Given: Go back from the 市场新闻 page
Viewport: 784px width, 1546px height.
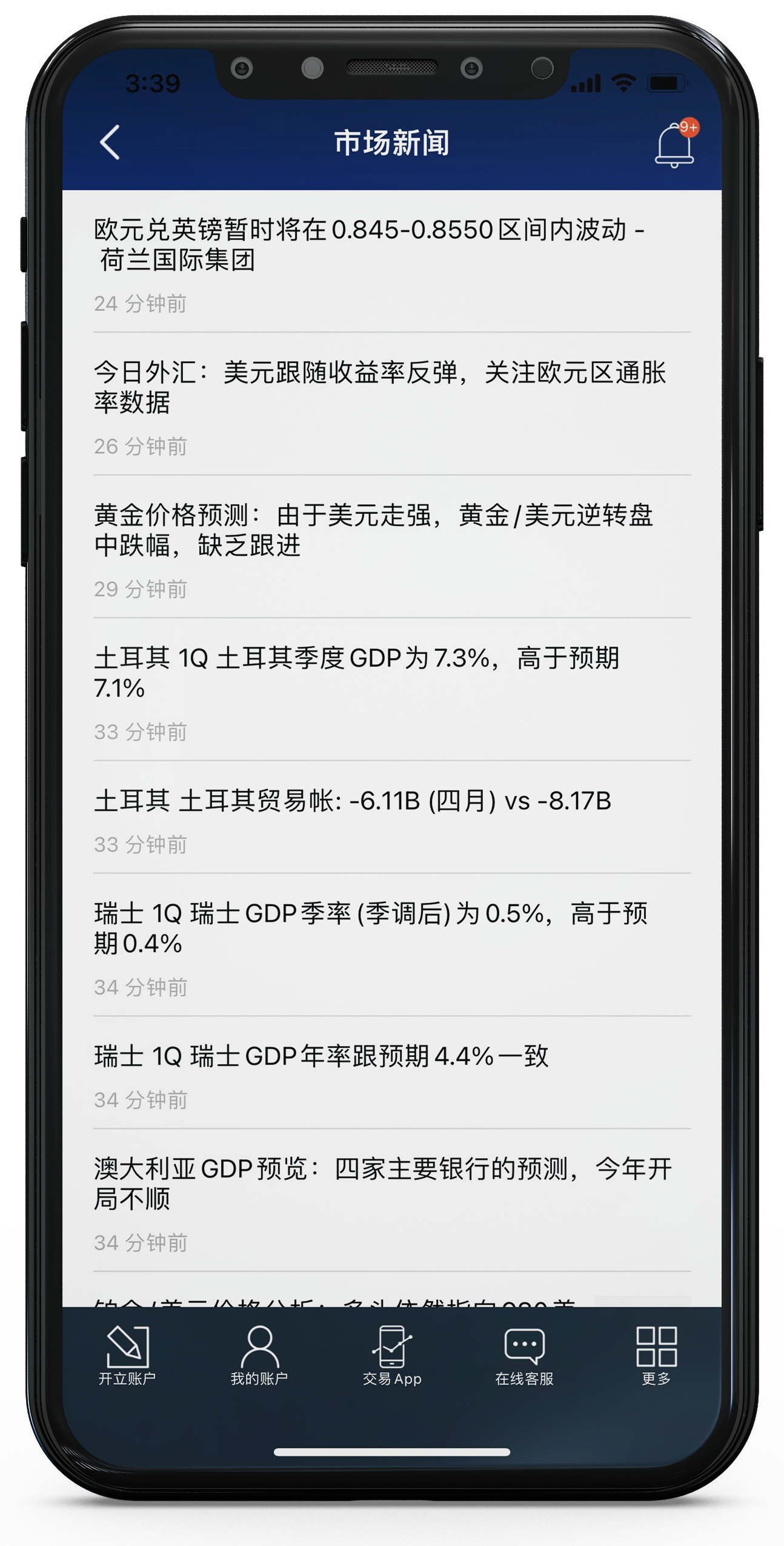Looking at the screenshot, I should pos(110,143).
